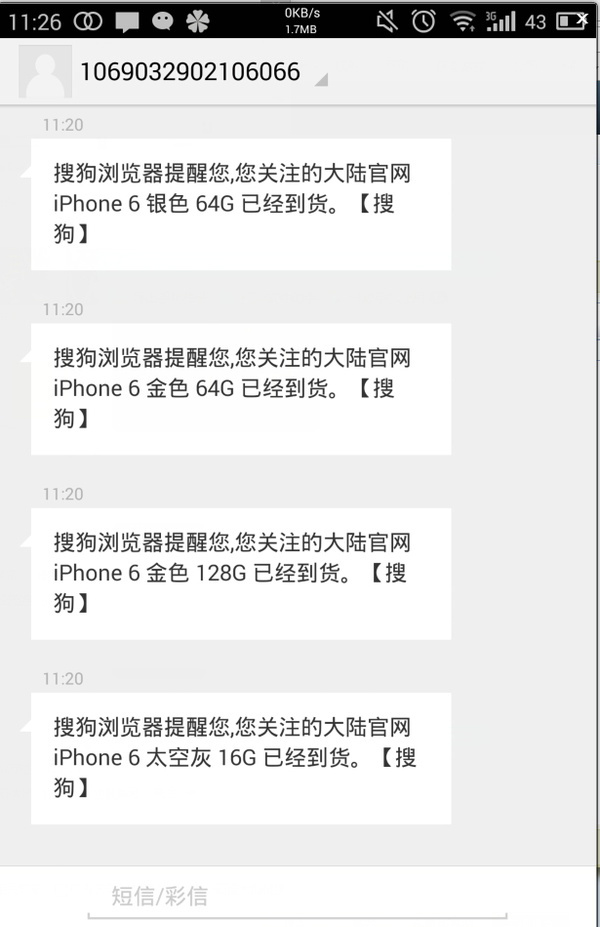Focus the 短信/彩信 message input field
The image size is (600, 927).
296,896
